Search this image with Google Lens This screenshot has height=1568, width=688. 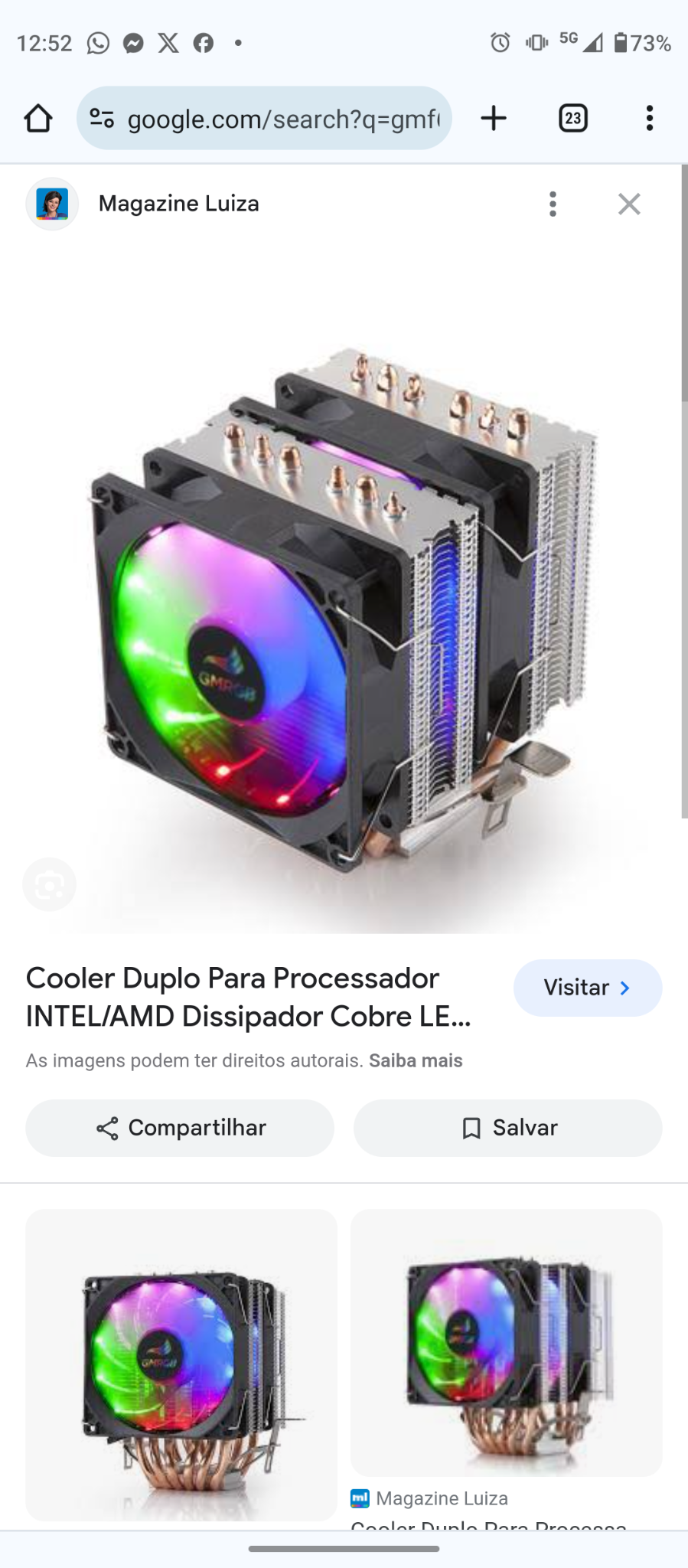coord(50,885)
